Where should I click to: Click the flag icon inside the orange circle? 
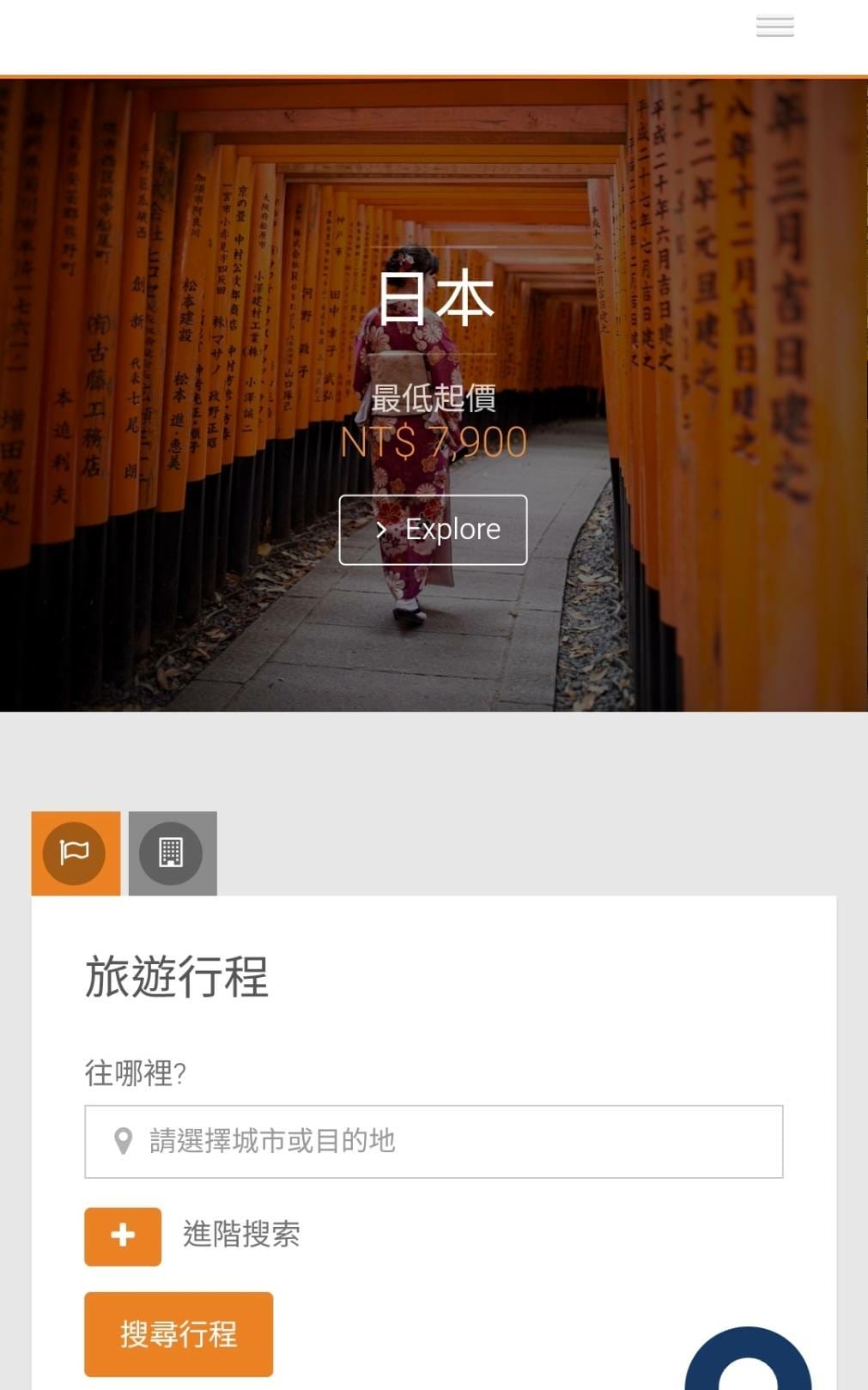coord(76,853)
